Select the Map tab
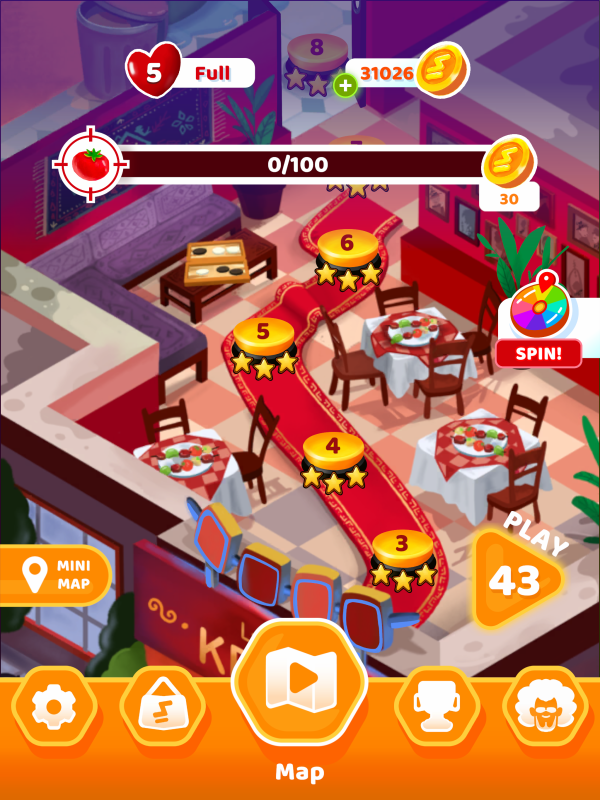 [299, 685]
